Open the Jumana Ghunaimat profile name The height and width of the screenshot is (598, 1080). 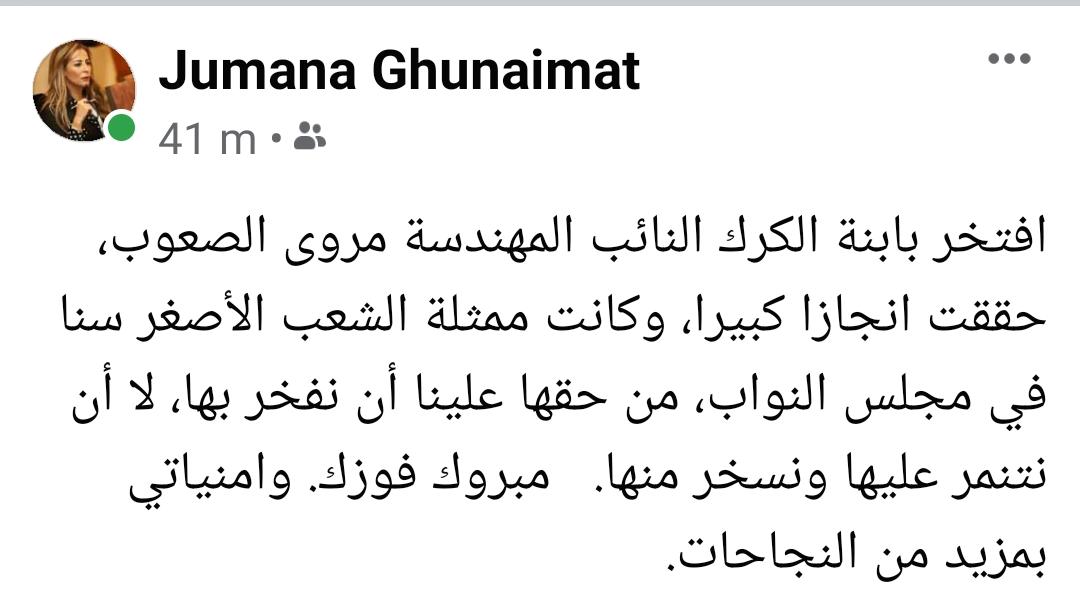399,71
